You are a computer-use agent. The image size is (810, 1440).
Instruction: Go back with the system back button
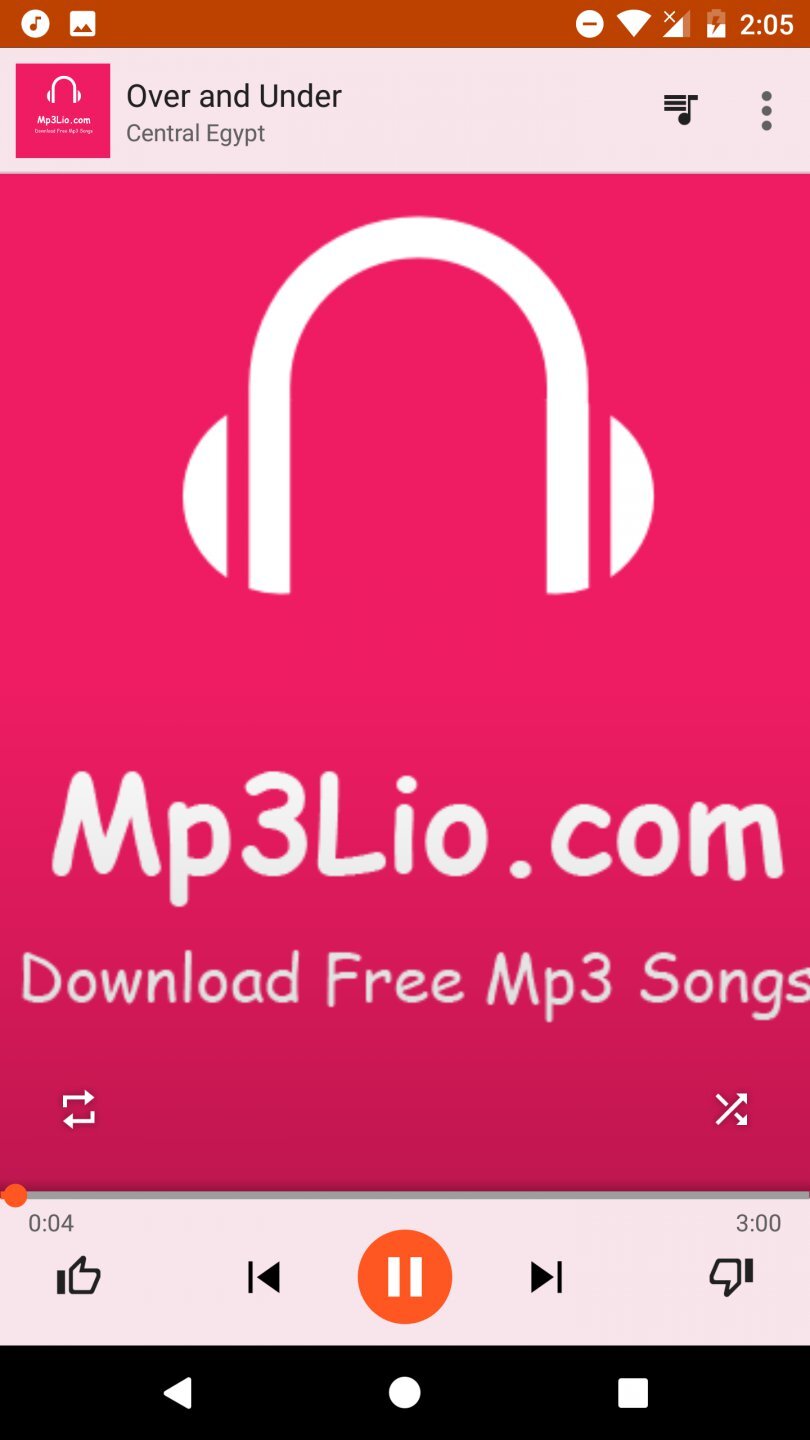click(178, 1392)
